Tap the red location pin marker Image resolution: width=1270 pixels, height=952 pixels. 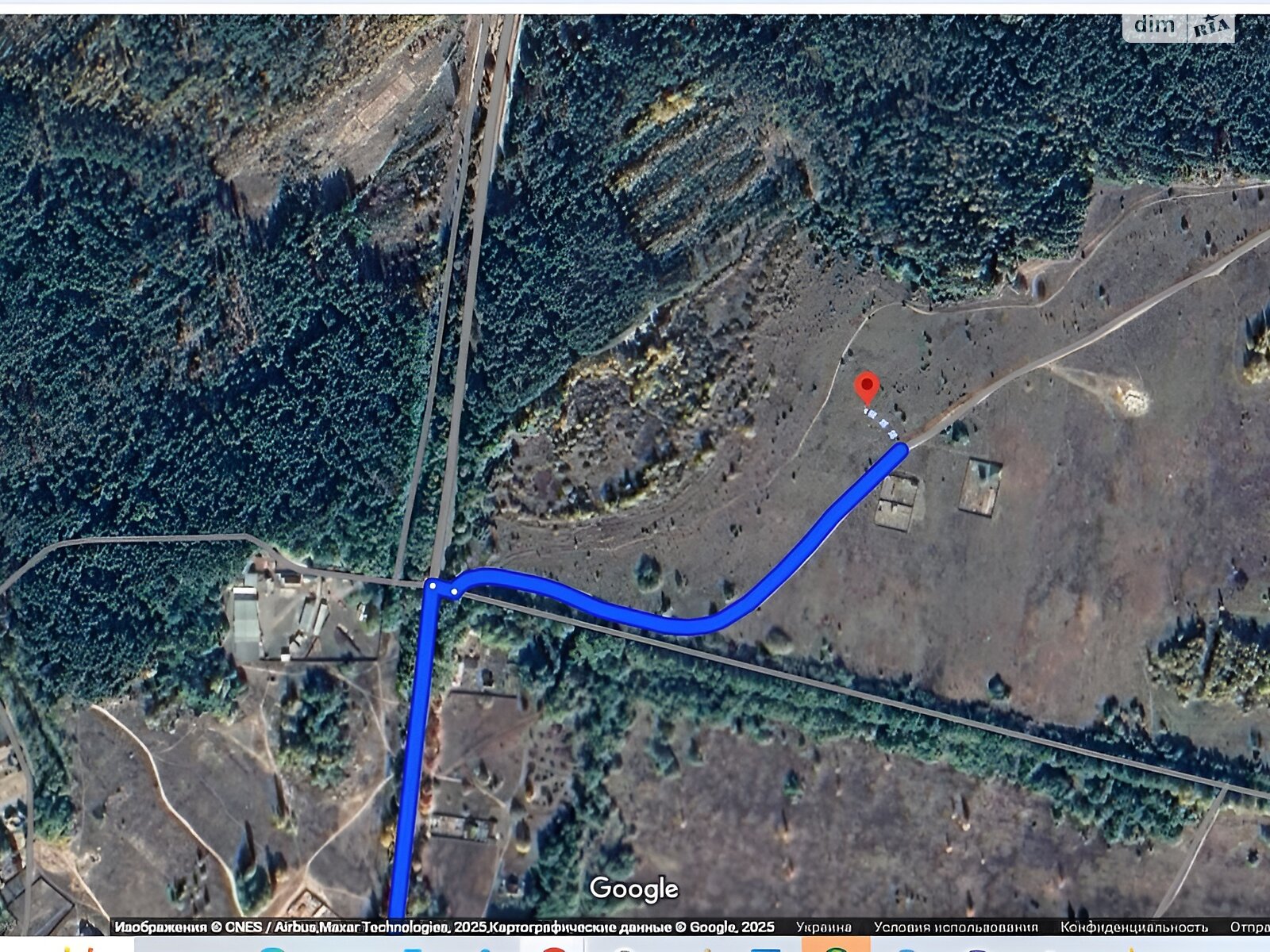867,387
